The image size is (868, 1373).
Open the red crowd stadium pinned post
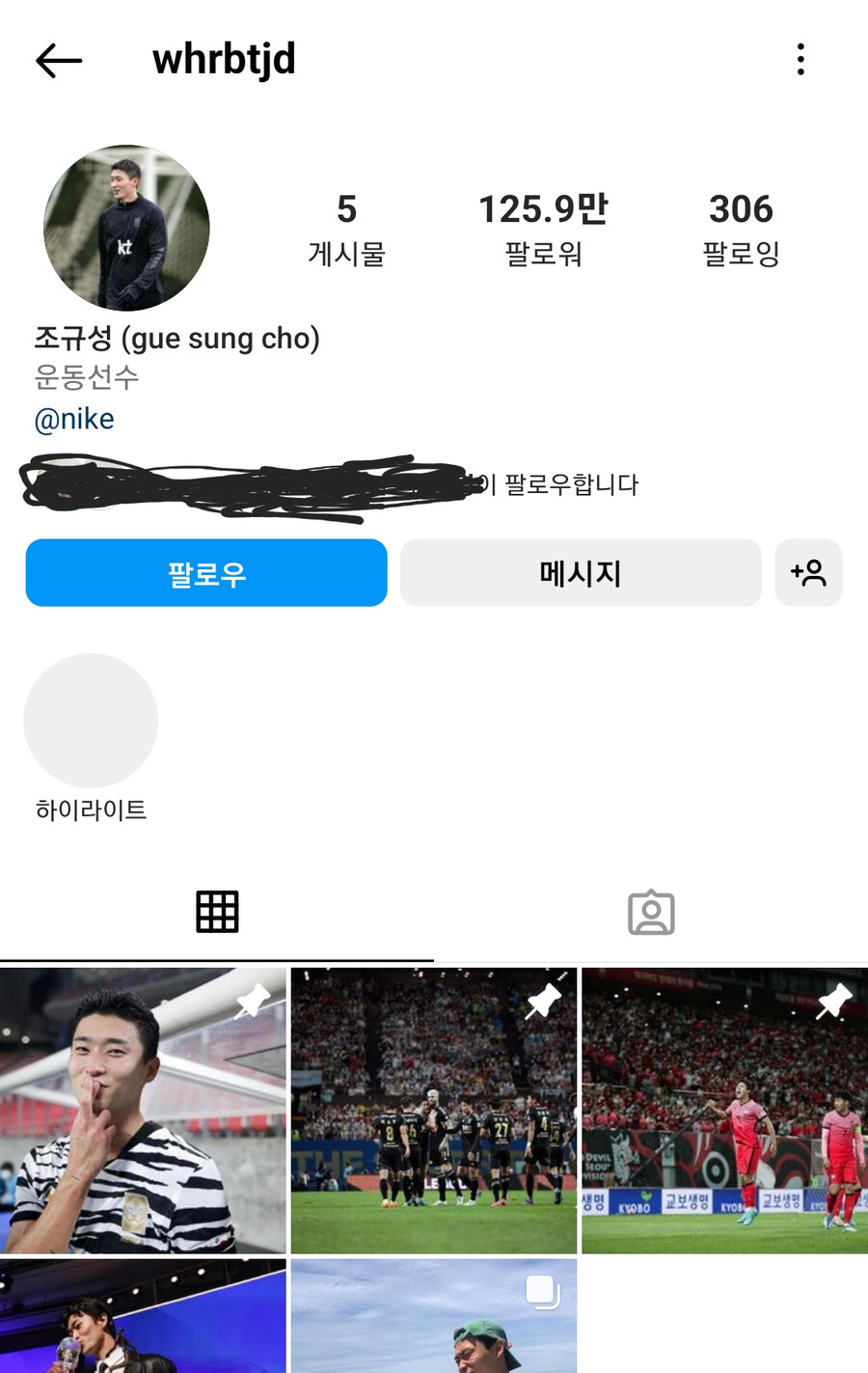[x=723, y=1110]
